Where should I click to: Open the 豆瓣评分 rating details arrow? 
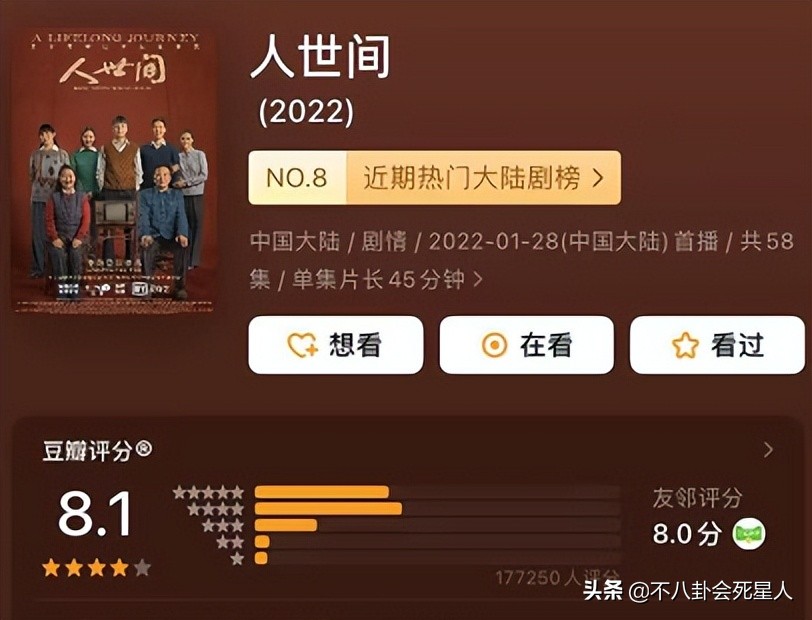tap(768, 450)
